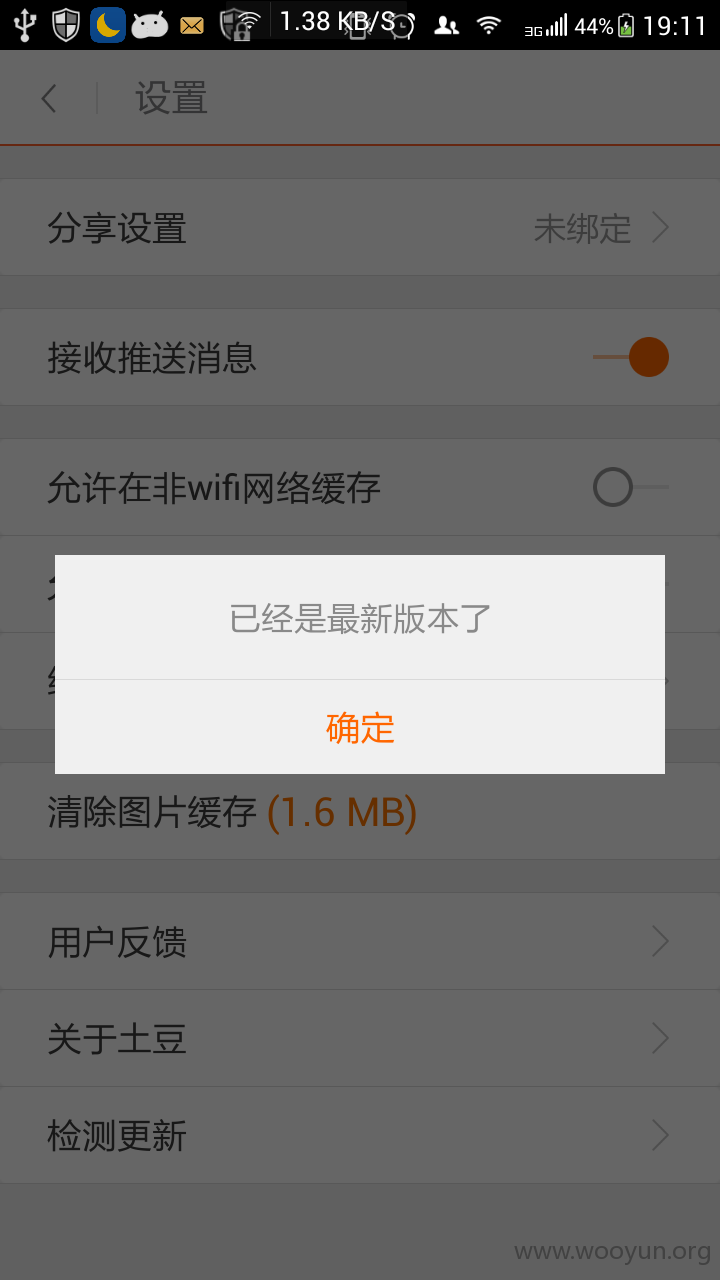720x1280 pixels.
Task: Open 用户反馈 row
Action: [x=360, y=941]
